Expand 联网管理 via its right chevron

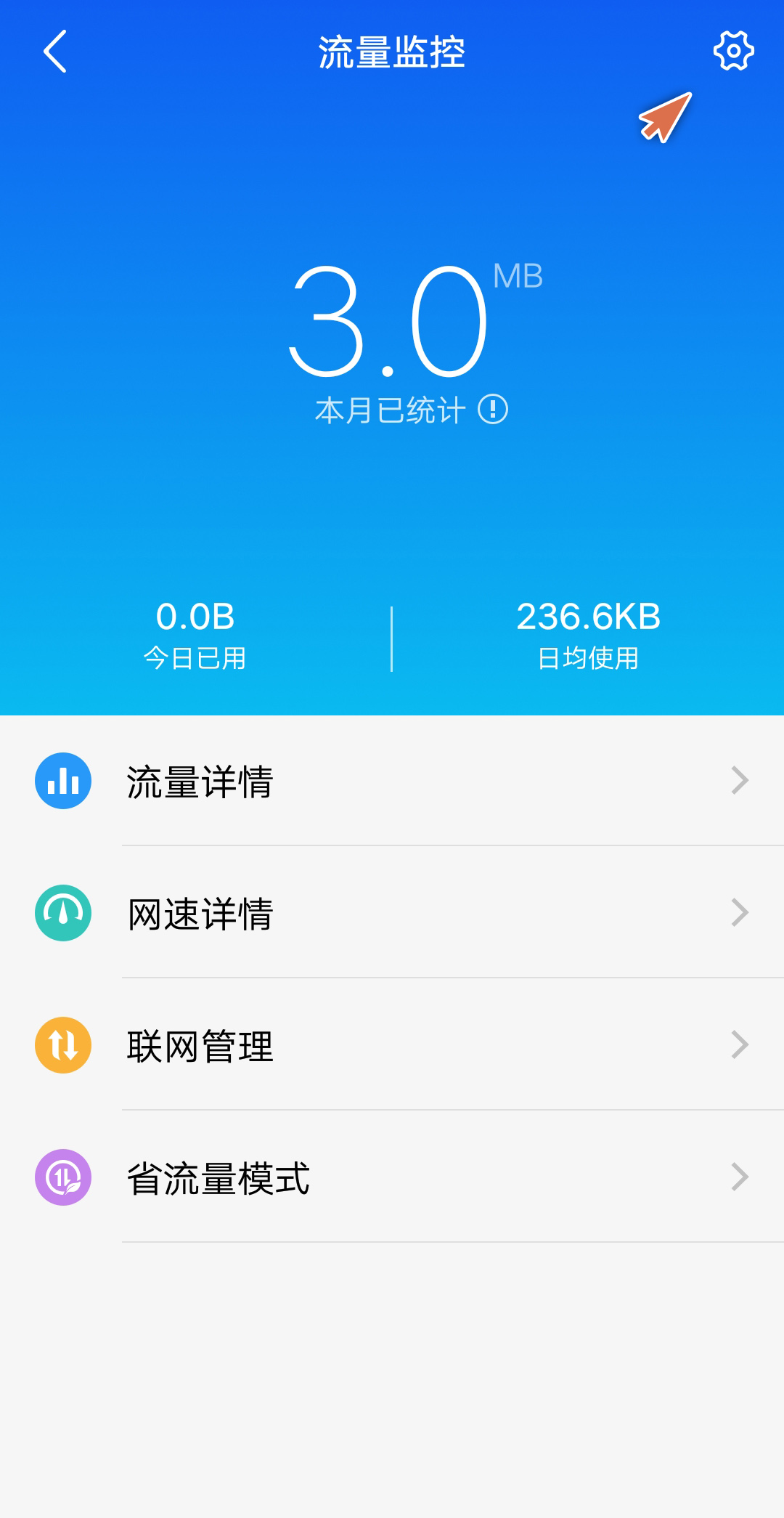[739, 1044]
